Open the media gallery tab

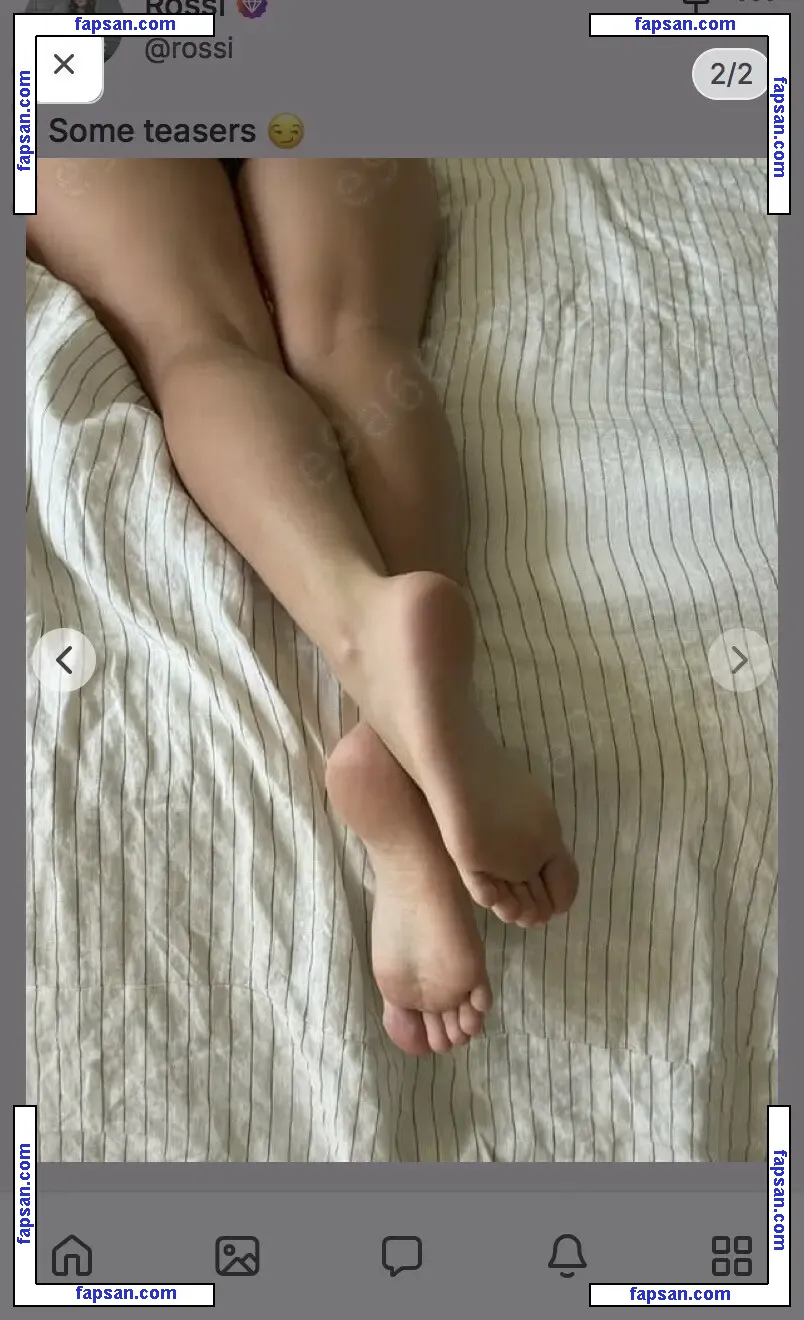point(237,1256)
